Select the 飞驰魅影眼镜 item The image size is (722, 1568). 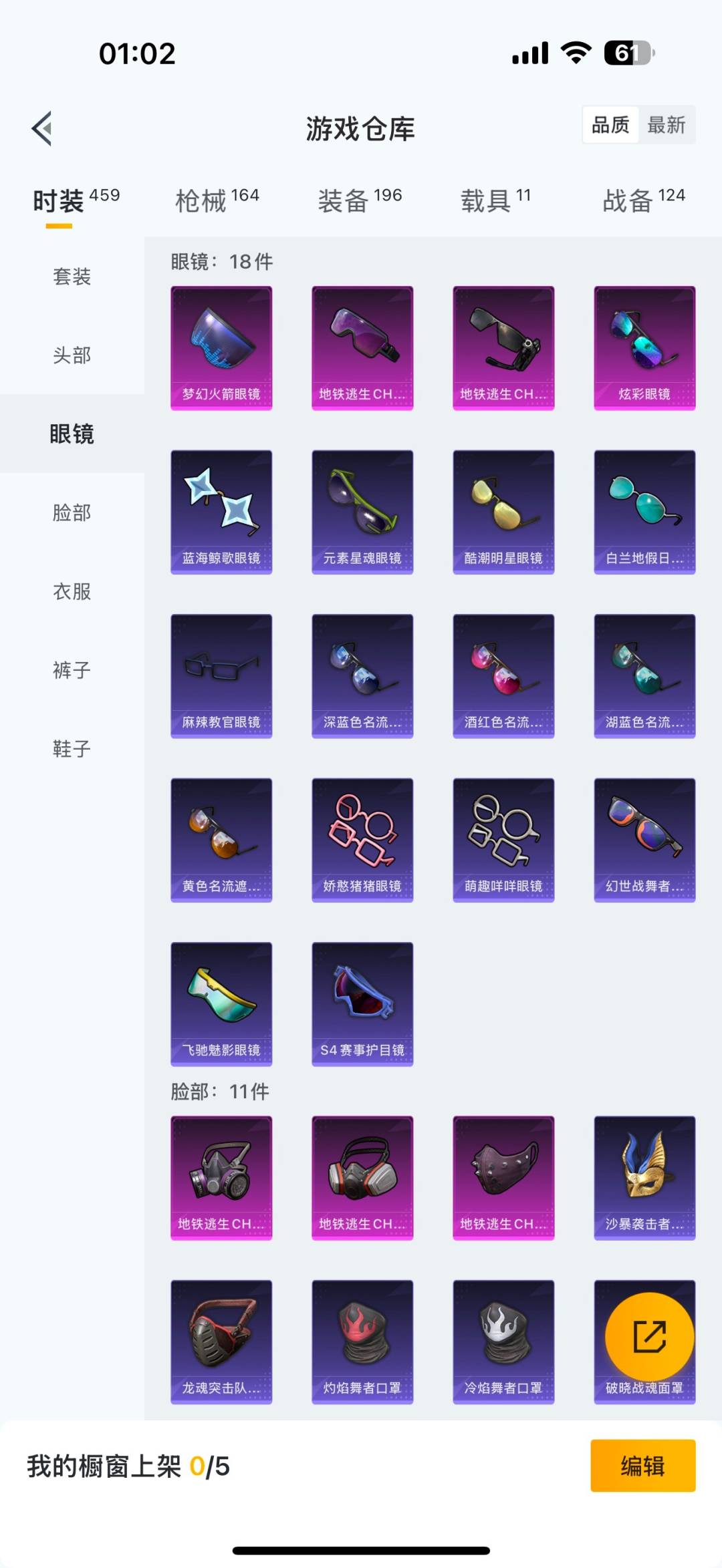click(x=221, y=1003)
